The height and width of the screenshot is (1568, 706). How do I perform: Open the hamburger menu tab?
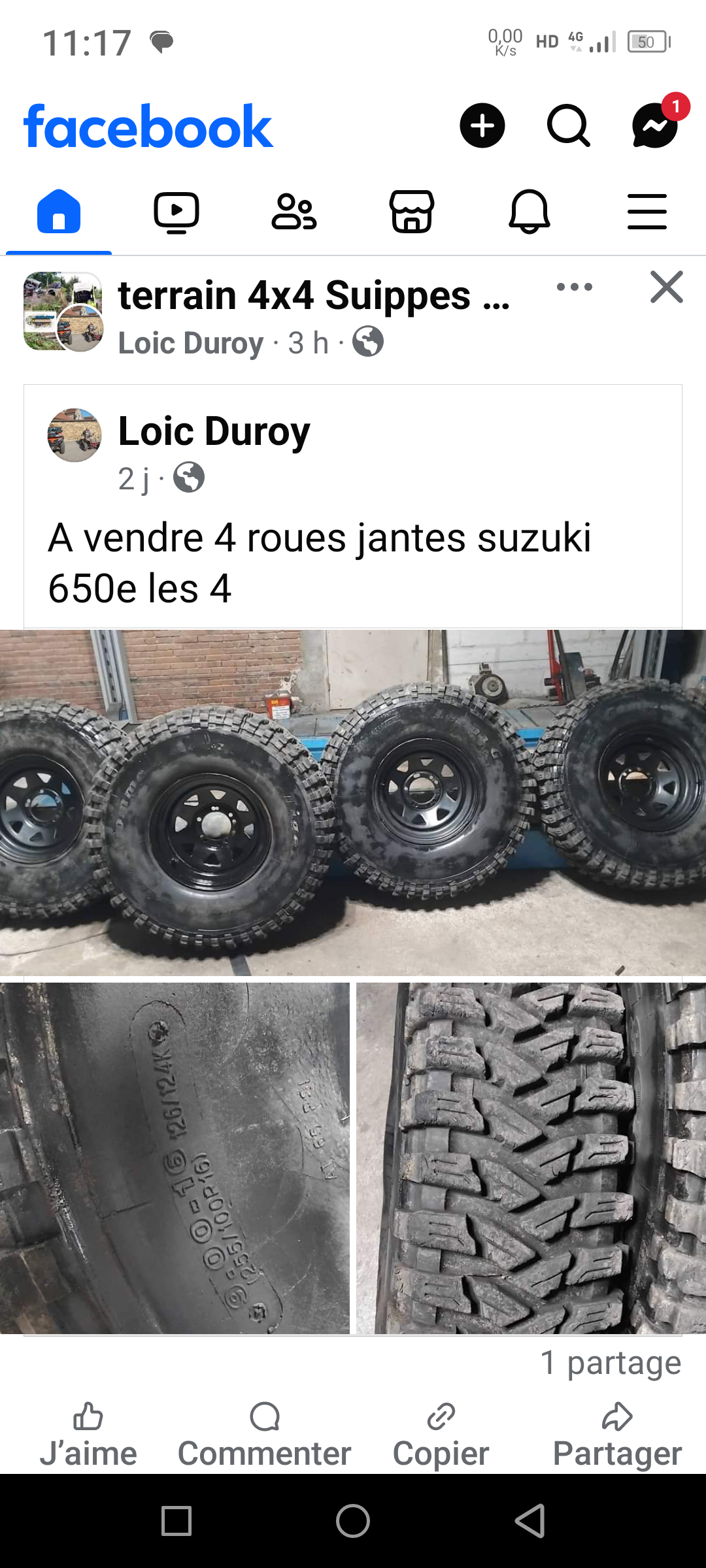point(647,212)
